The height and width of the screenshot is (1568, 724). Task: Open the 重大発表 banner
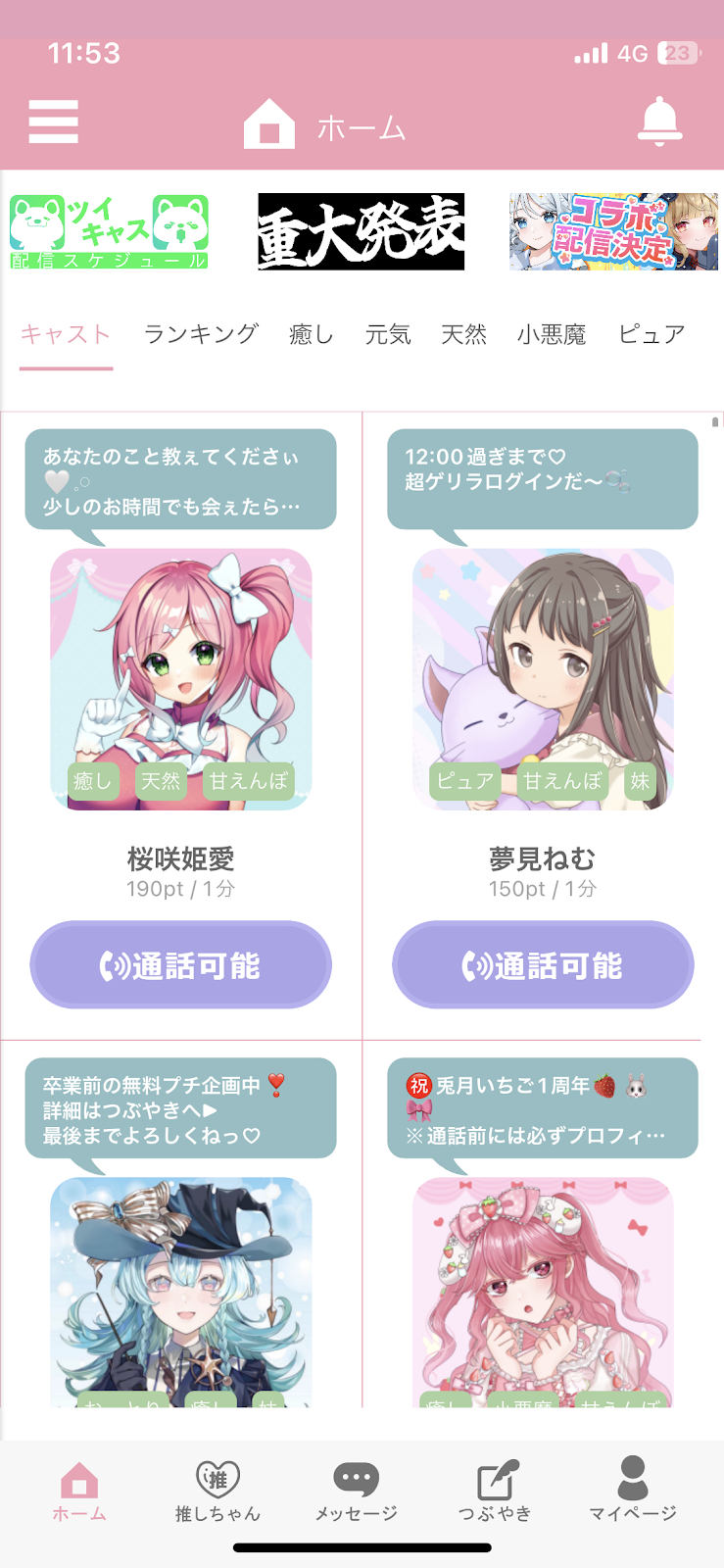(x=361, y=231)
